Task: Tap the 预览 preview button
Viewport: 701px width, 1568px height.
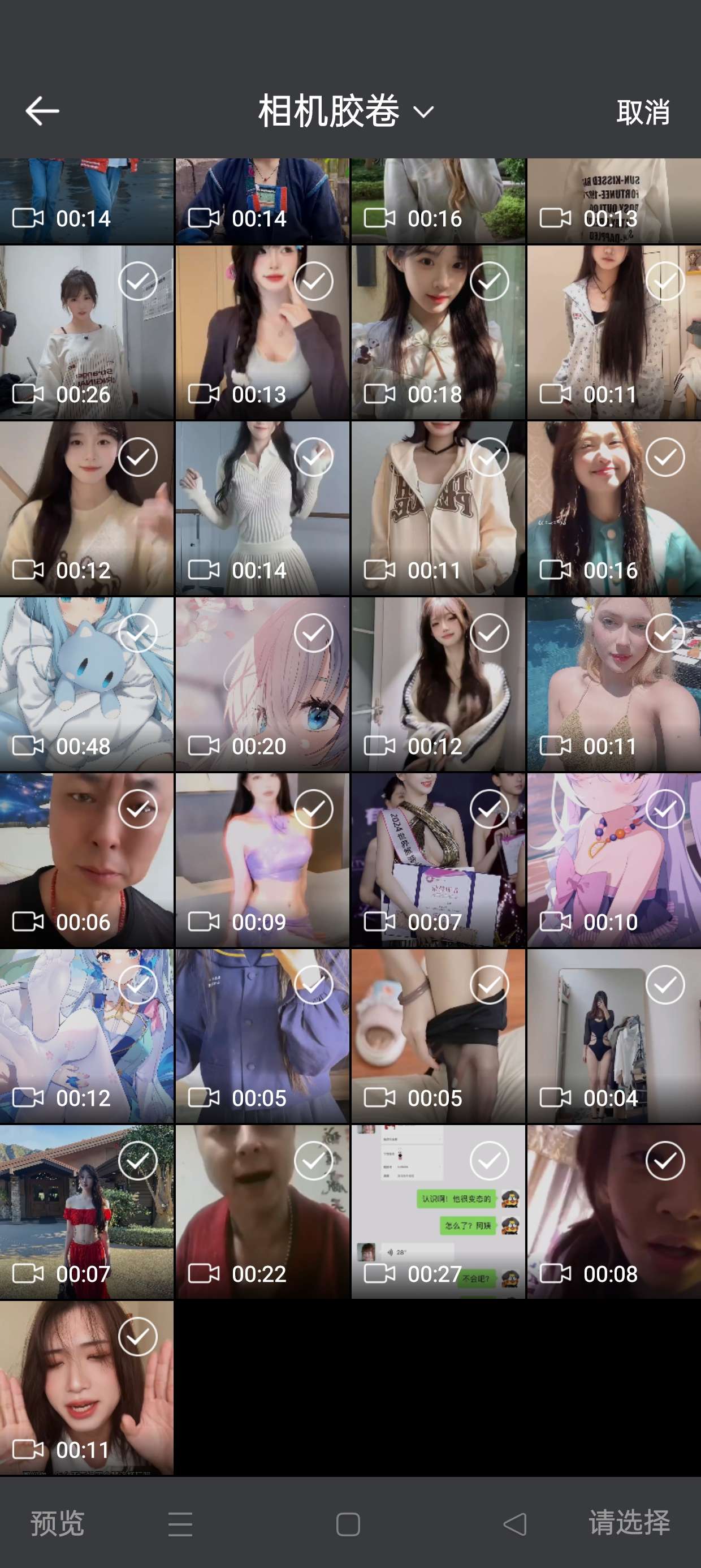Action: [58, 1523]
